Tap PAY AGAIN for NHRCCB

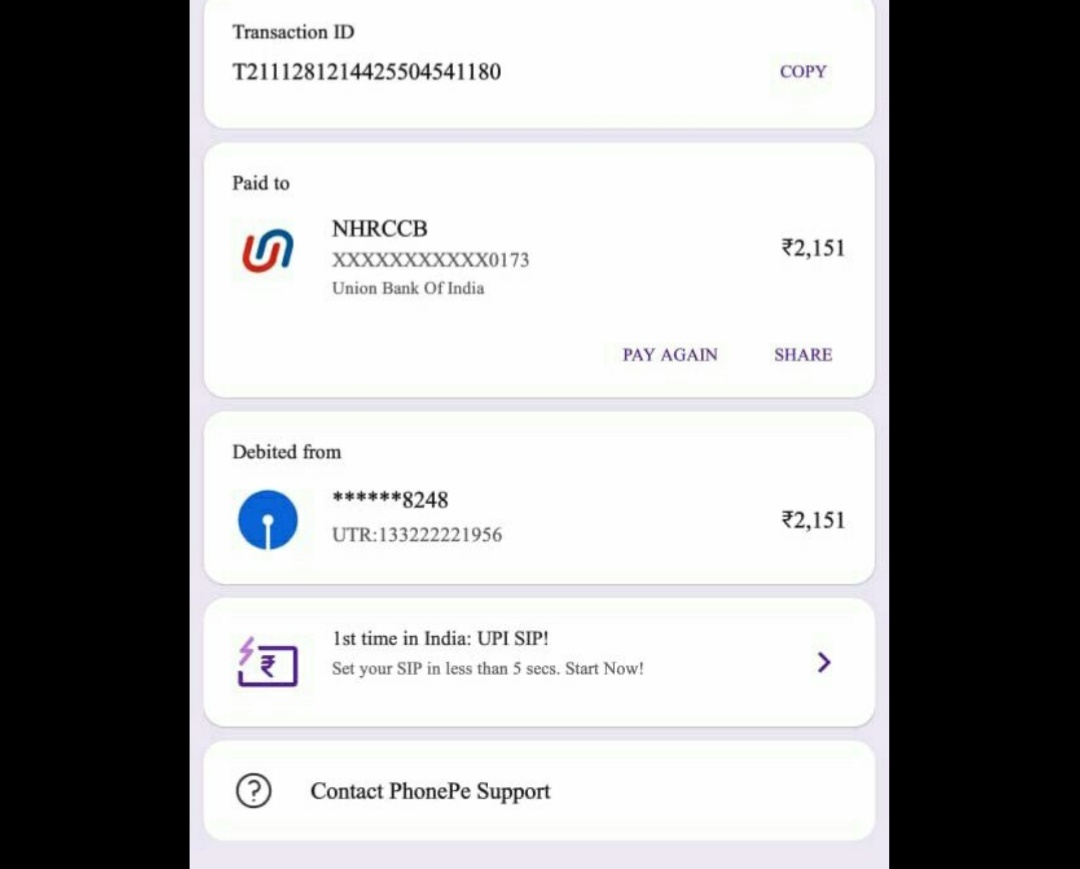[670, 355]
